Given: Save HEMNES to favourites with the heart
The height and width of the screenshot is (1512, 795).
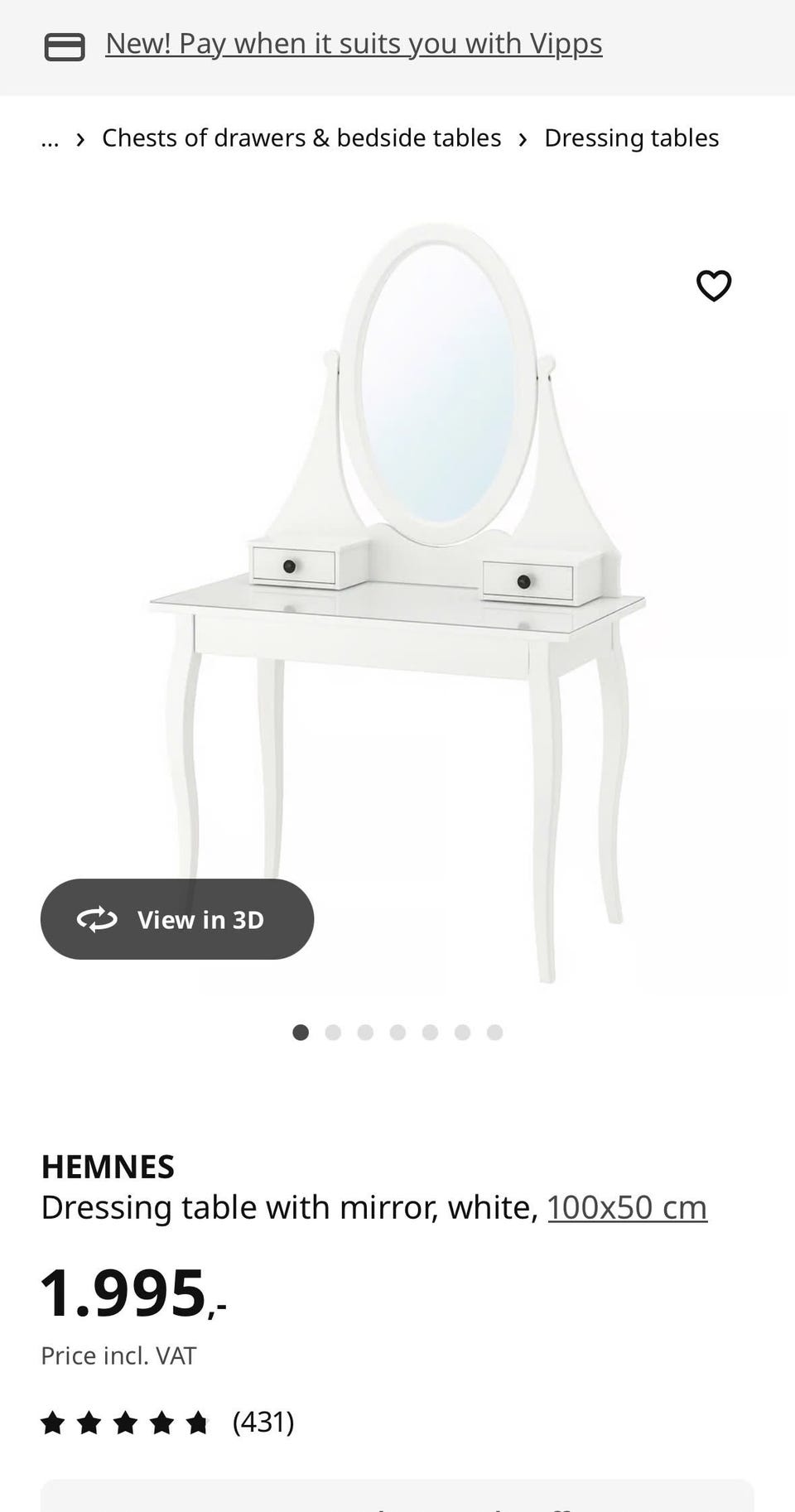Looking at the screenshot, I should [713, 286].
